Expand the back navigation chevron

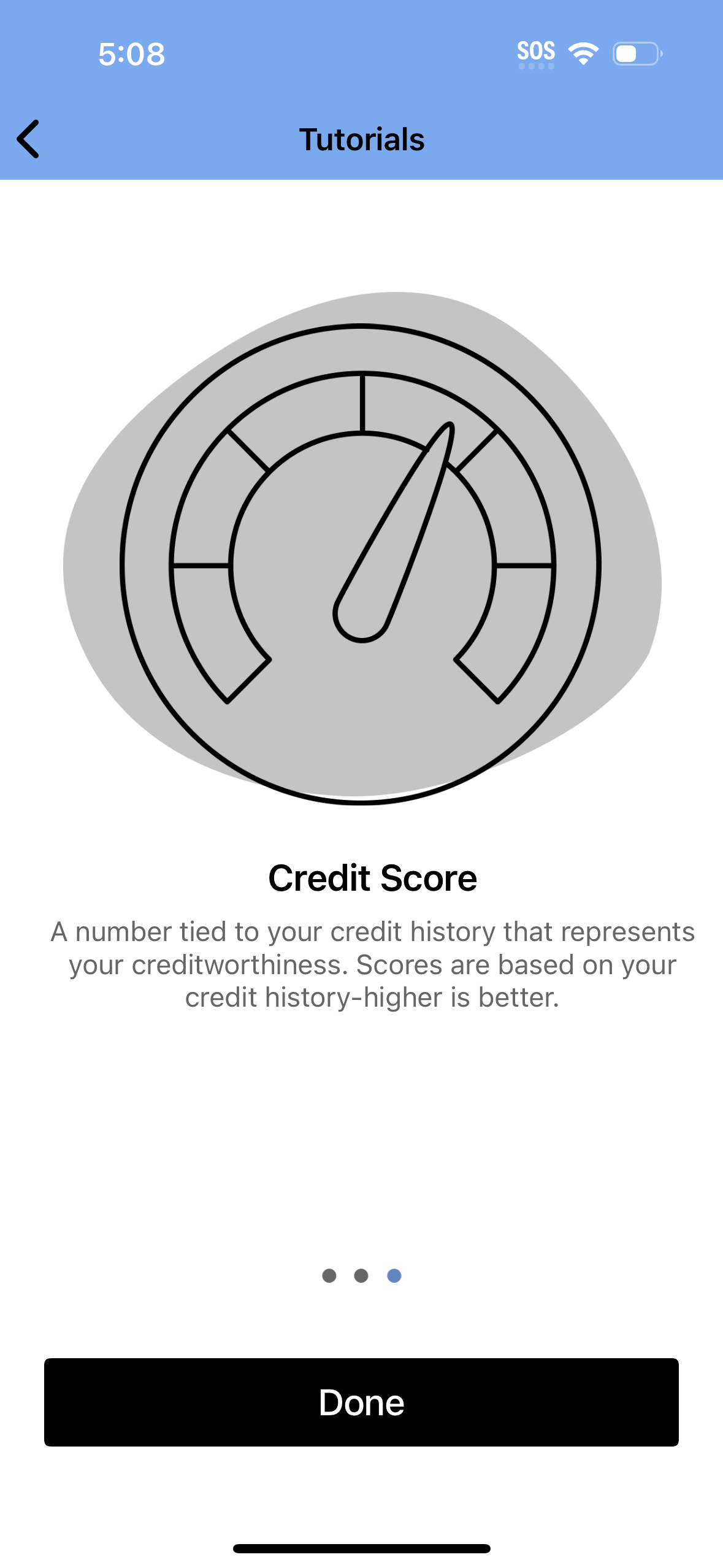pyautogui.click(x=29, y=139)
